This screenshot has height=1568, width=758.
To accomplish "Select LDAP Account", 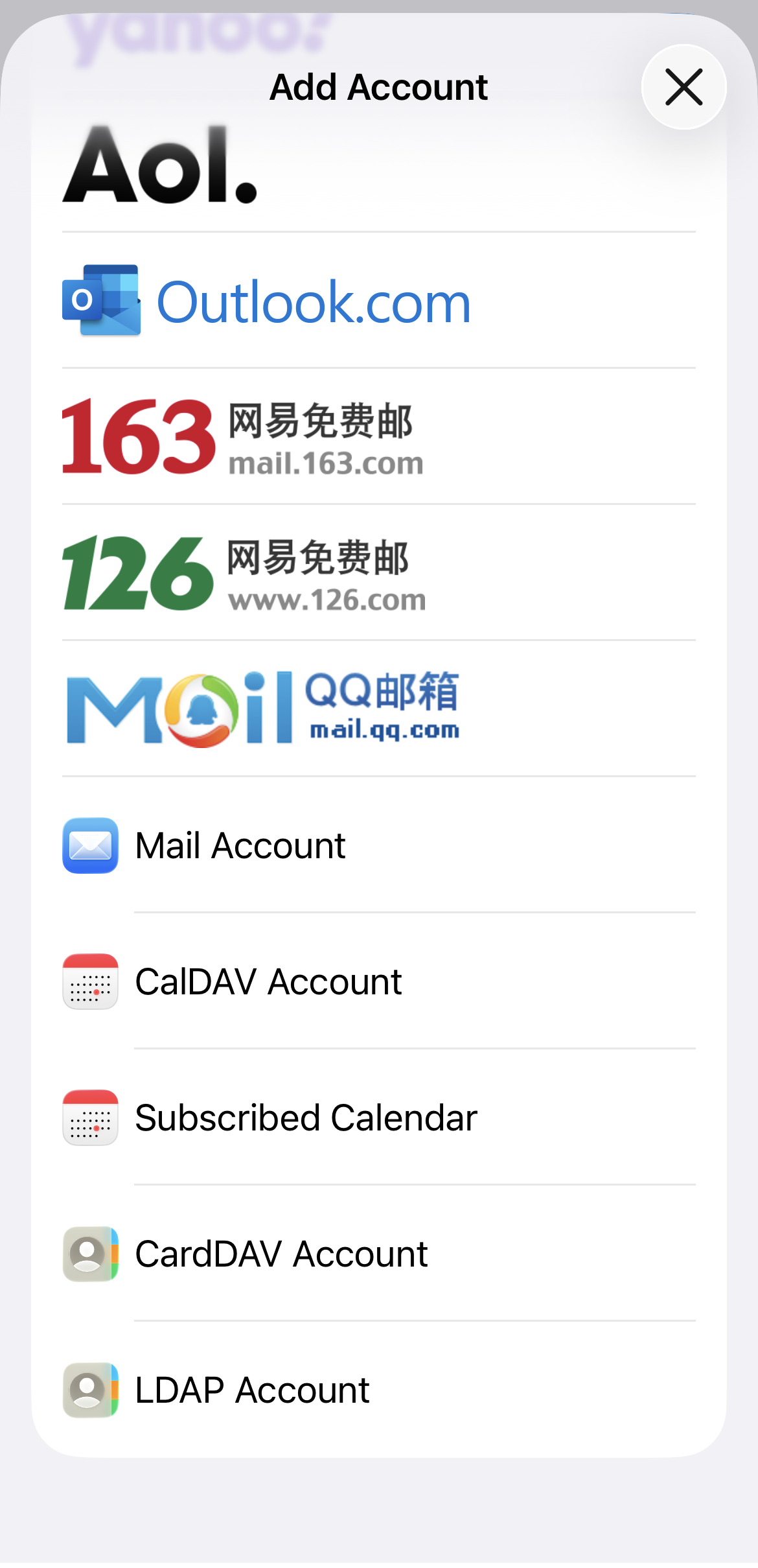I will tap(252, 1390).
